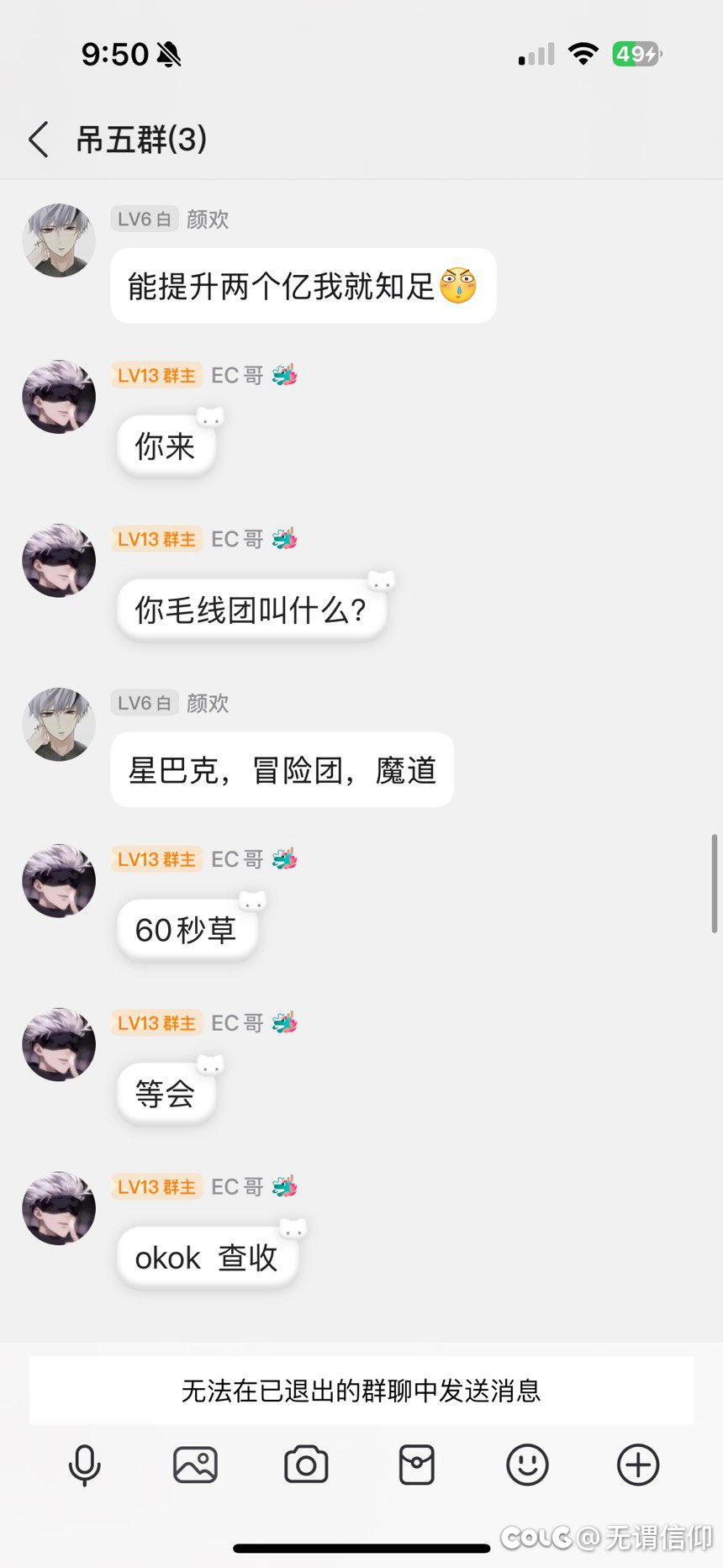
Task: Select the microphone voice input icon
Action: click(85, 1465)
